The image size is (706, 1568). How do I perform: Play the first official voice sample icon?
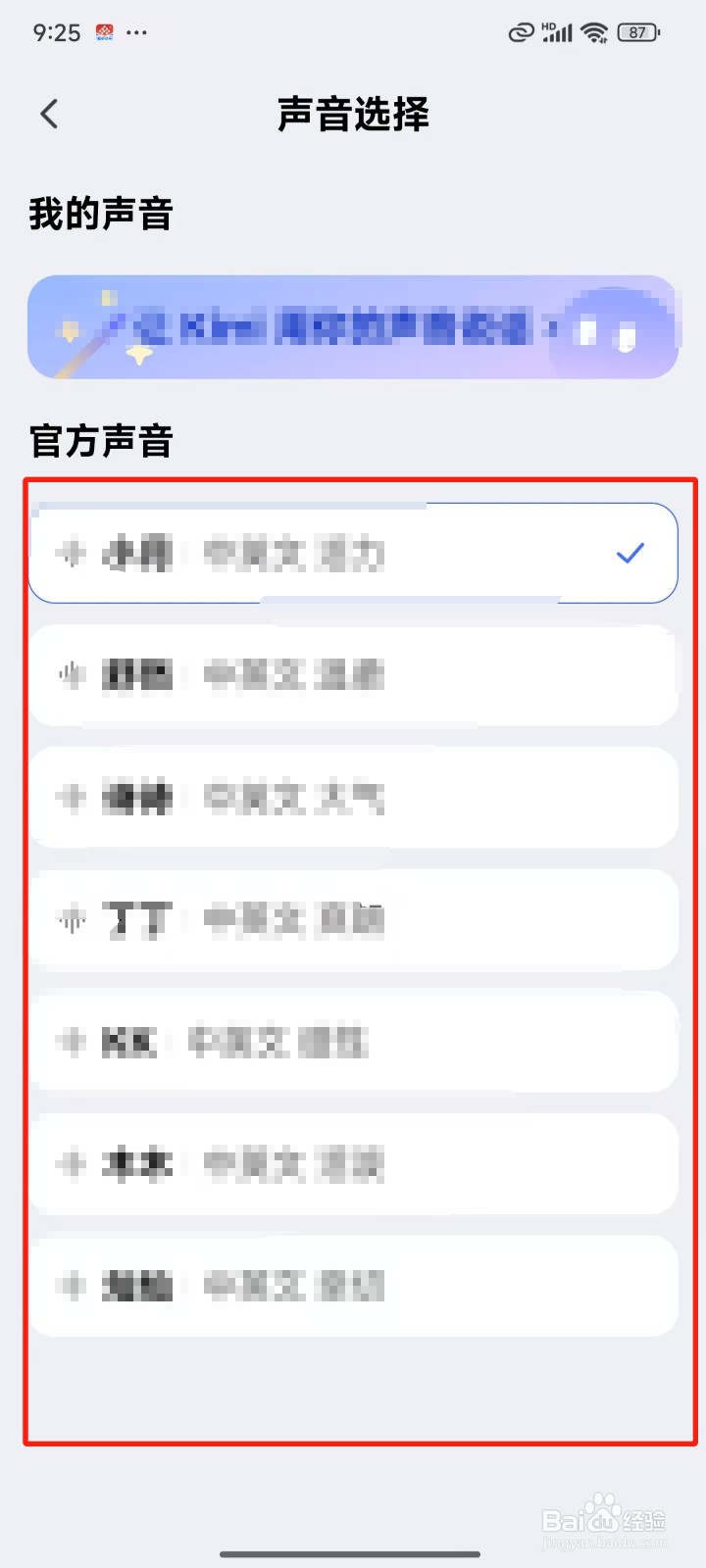coord(71,552)
